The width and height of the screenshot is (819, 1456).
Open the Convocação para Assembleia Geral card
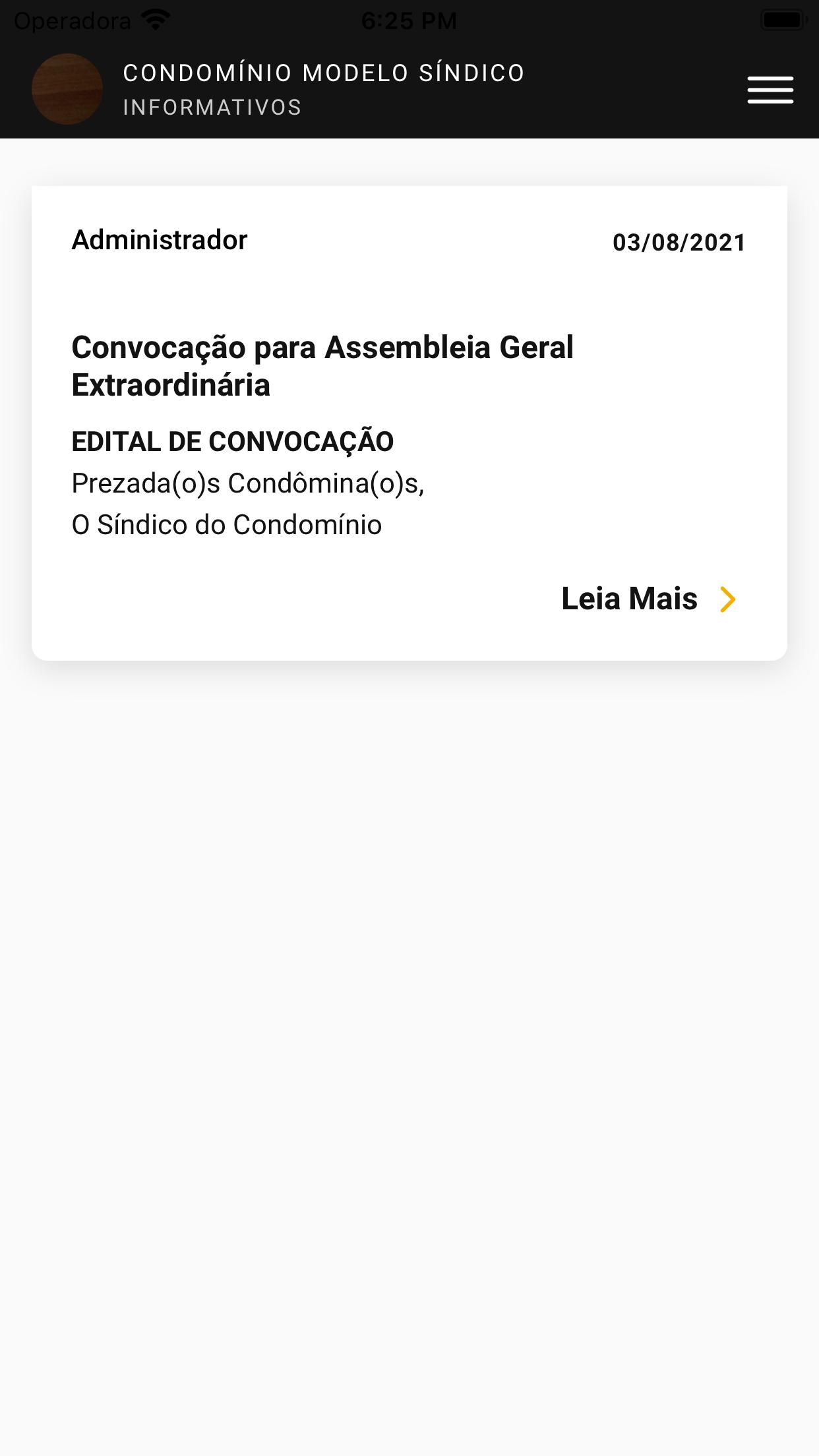pos(409,423)
